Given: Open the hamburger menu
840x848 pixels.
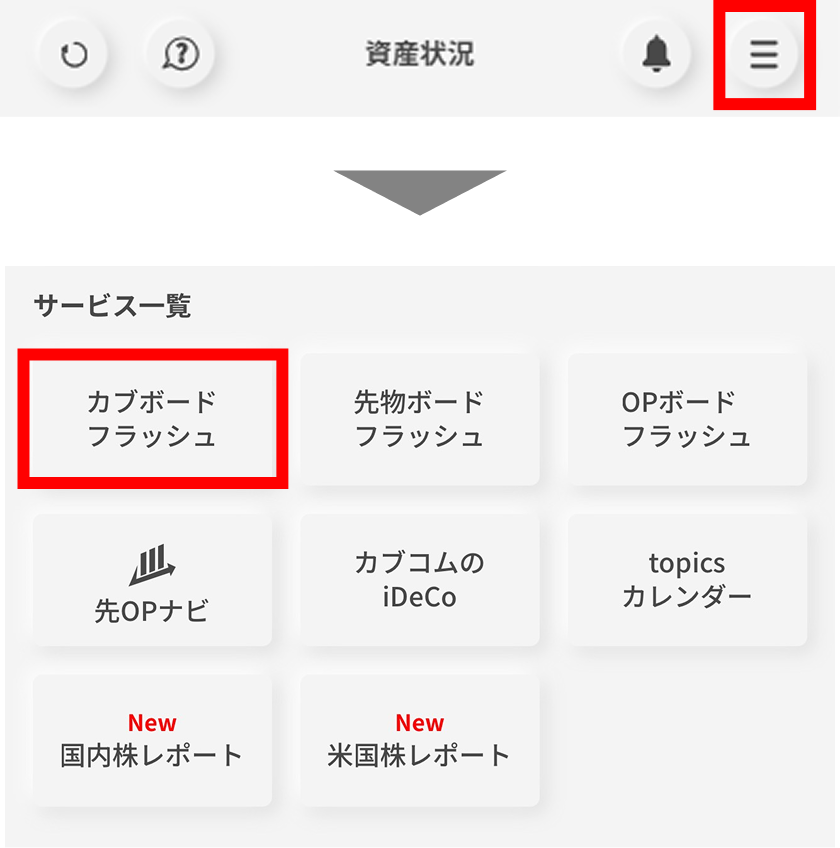Looking at the screenshot, I should click(763, 54).
